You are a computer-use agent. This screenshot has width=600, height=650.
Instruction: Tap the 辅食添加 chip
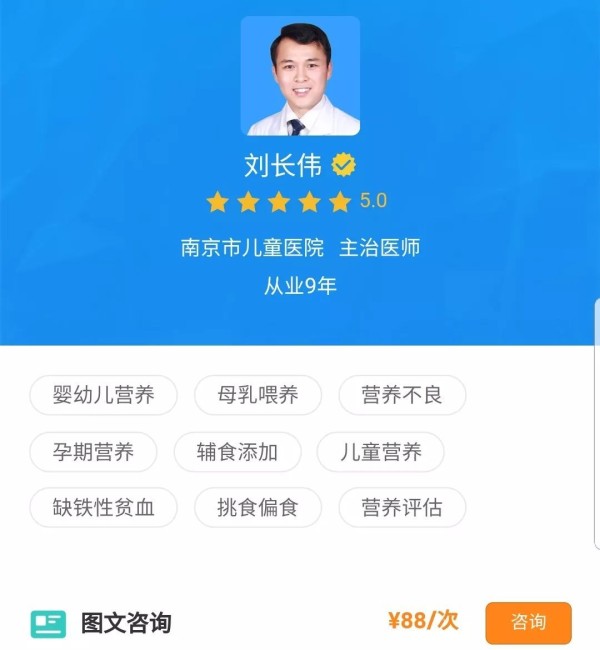coord(238,452)
